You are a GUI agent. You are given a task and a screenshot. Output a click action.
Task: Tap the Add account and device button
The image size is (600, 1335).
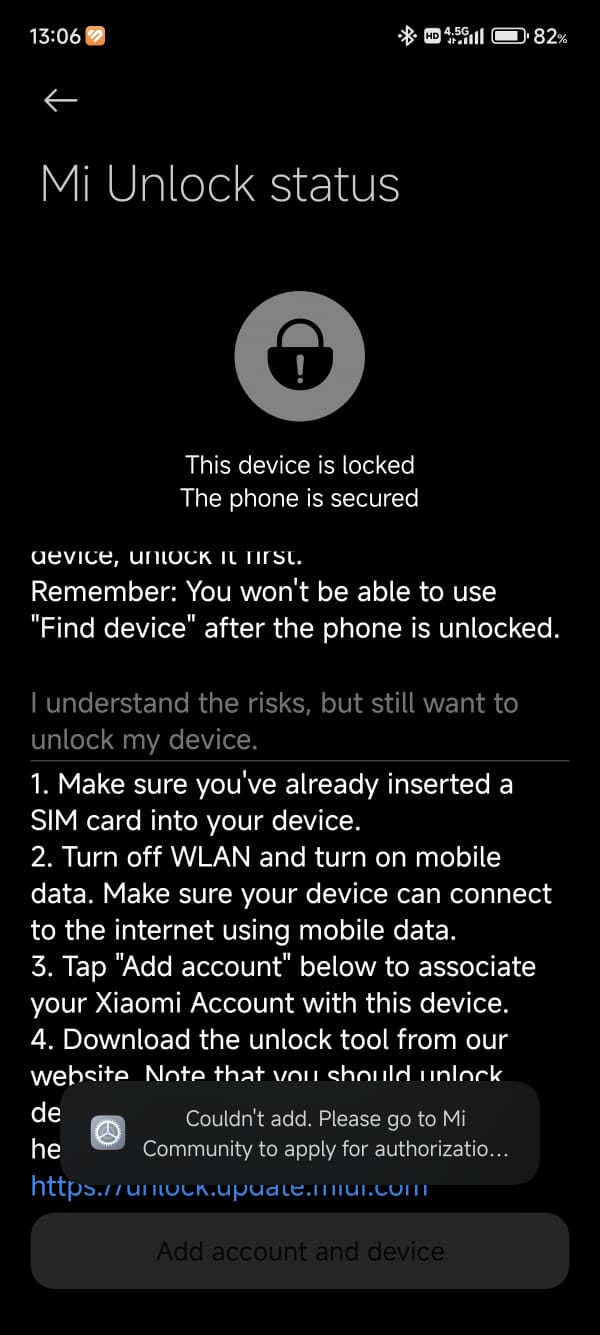click(x=300, y=1250)
